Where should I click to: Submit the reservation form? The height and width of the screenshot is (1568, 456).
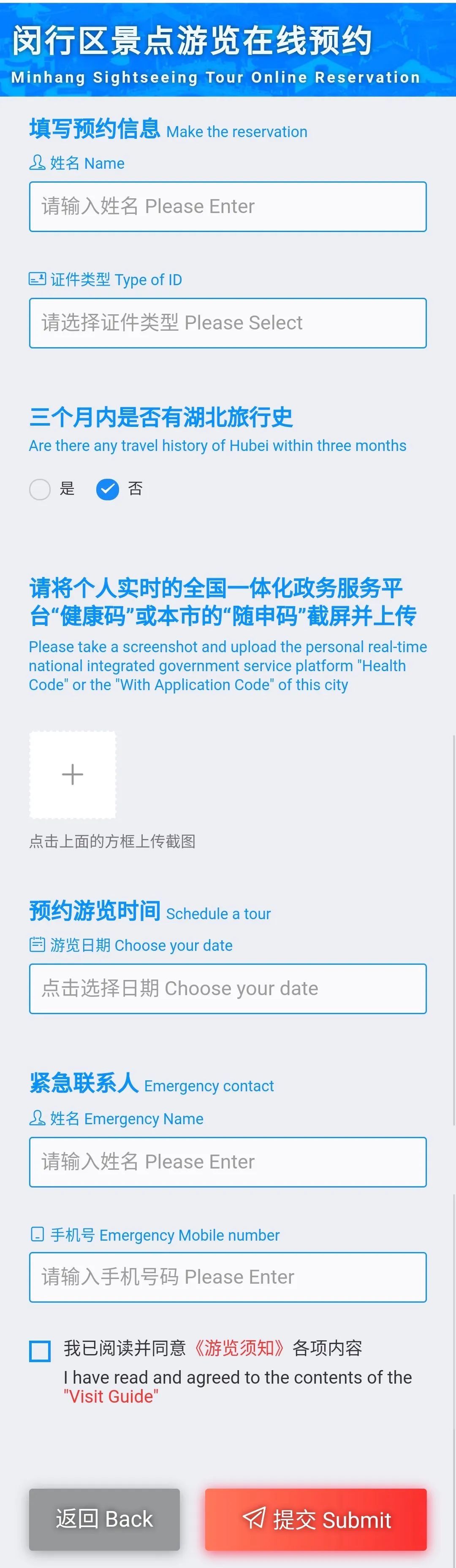click(315, 1519)
